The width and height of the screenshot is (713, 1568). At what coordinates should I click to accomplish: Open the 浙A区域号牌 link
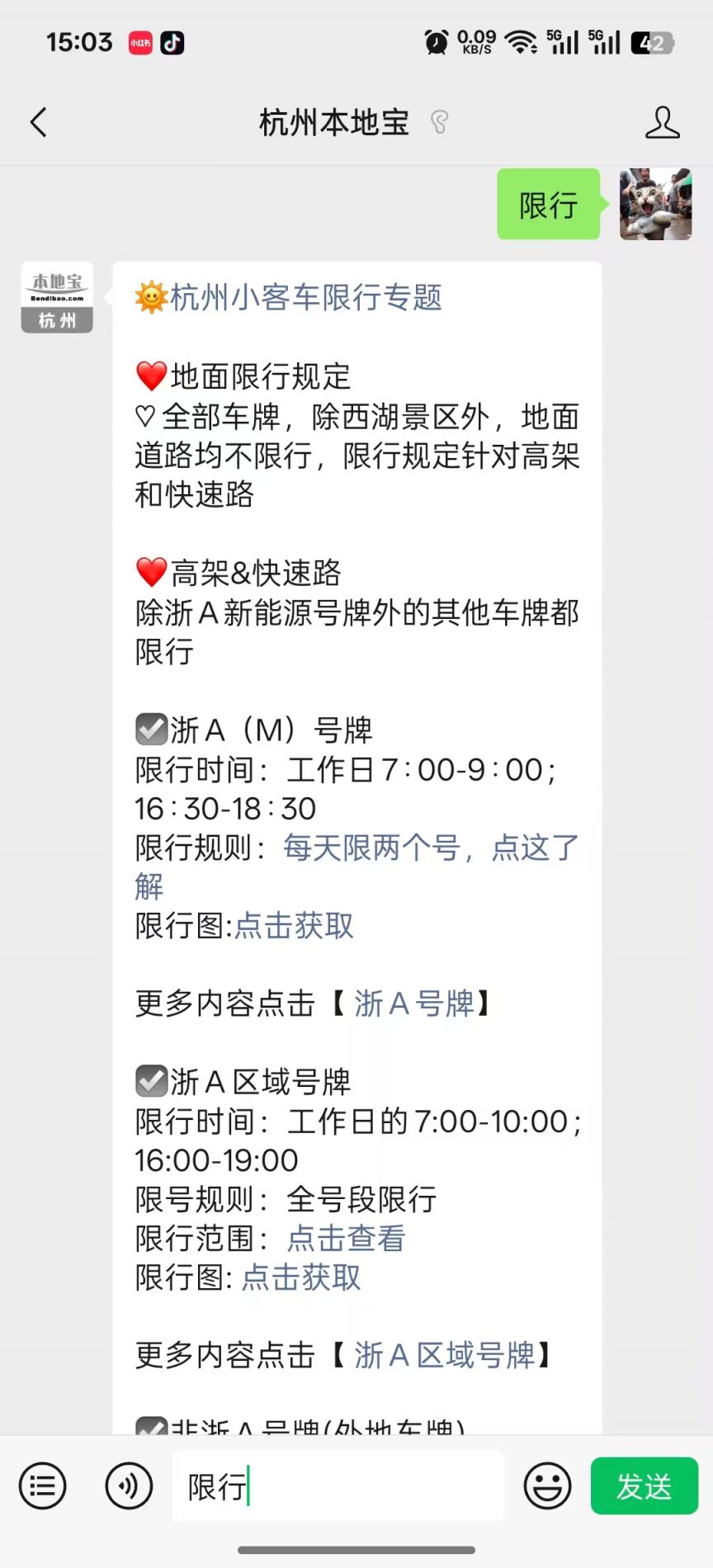coord(444,1355)
